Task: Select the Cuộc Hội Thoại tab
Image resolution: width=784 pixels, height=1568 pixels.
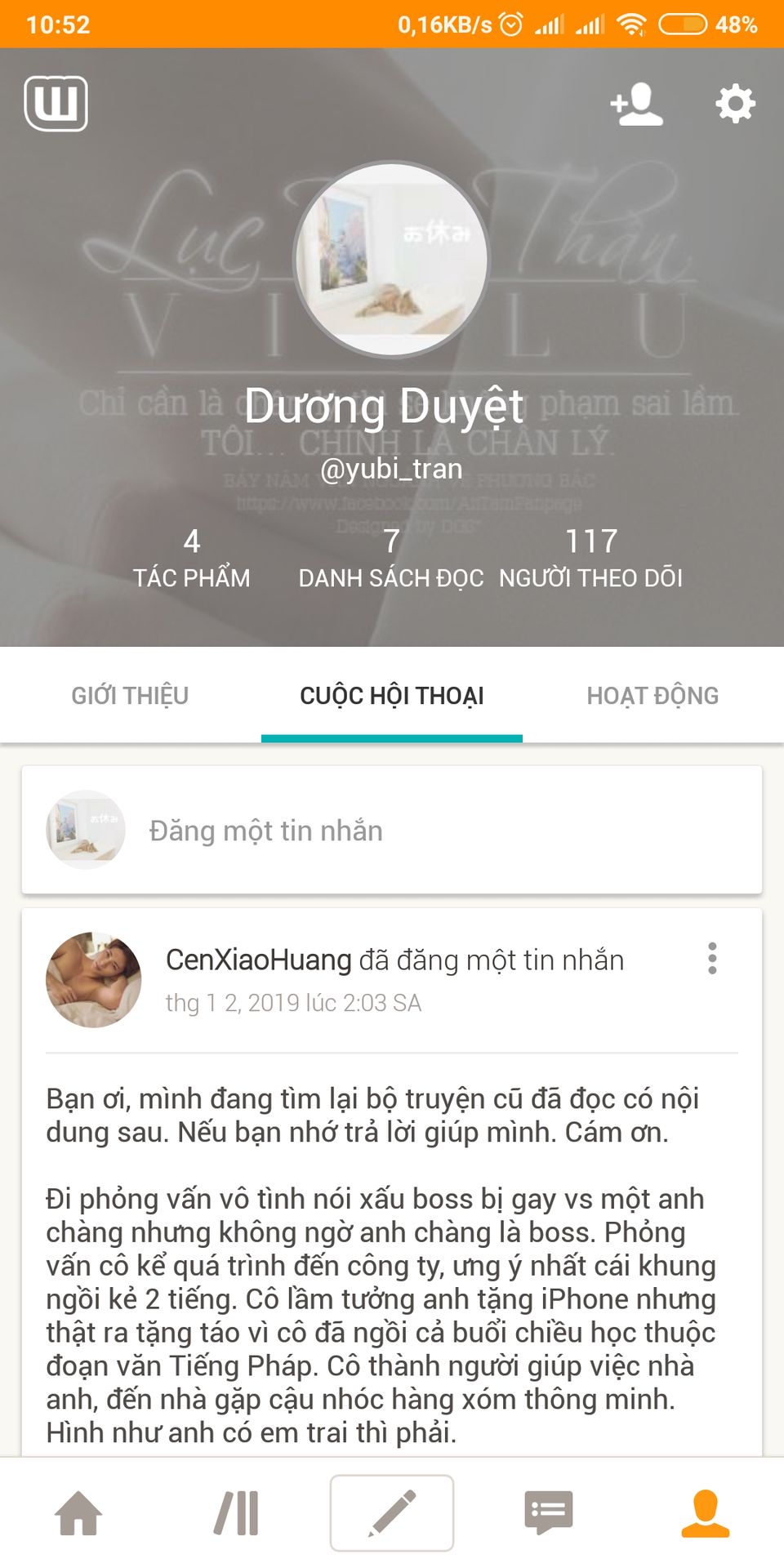Action: tap(392, 696)
